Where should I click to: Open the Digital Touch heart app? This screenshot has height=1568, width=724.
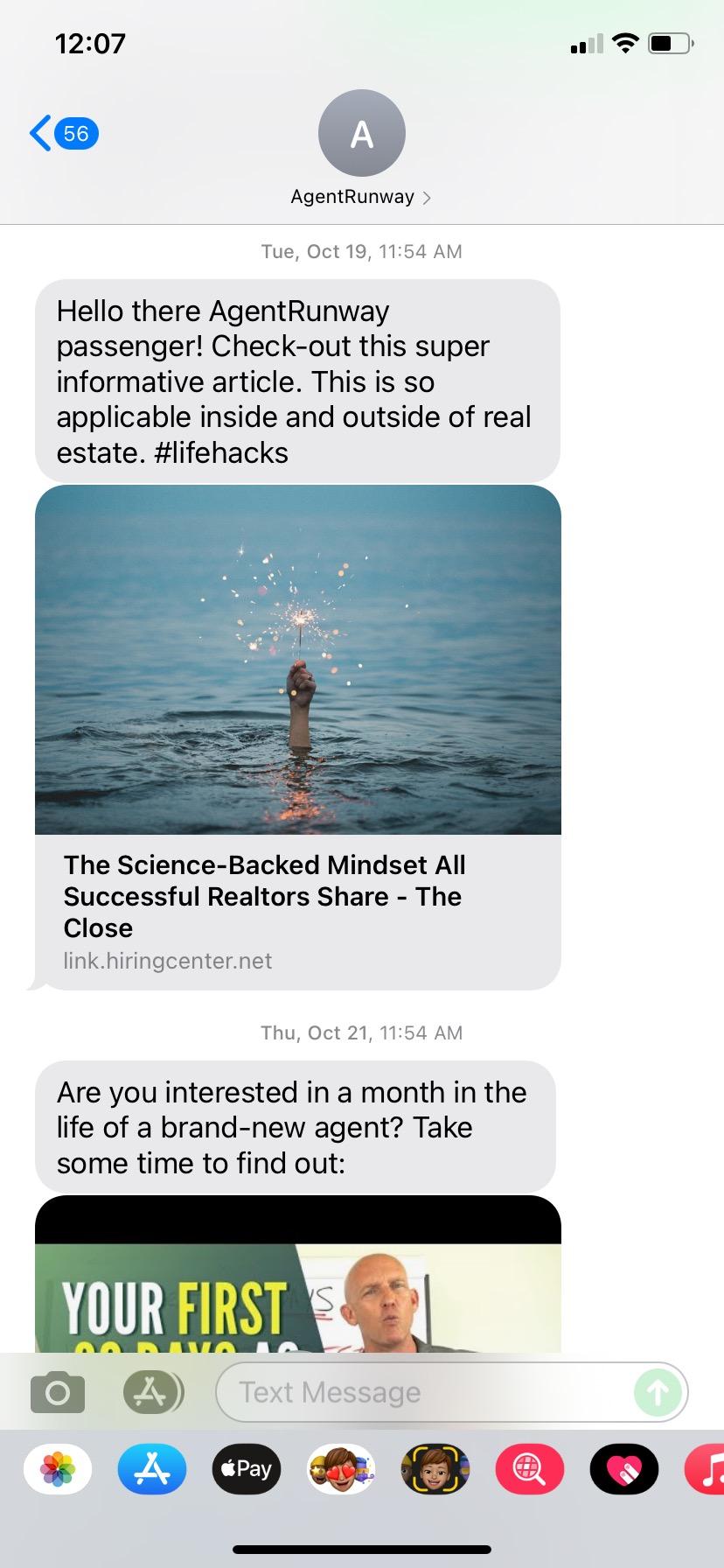pos(624,1469)
